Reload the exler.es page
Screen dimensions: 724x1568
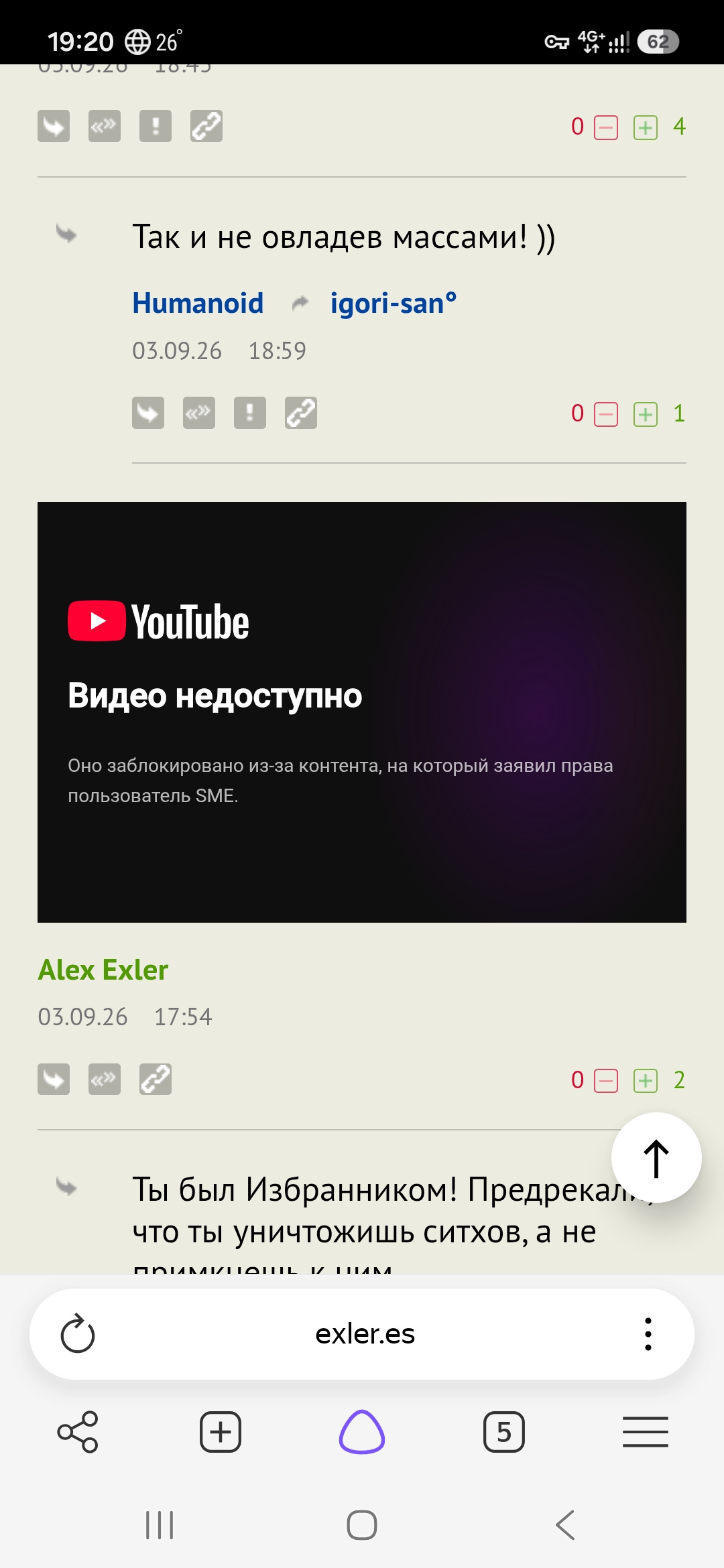click(78, 1333)
